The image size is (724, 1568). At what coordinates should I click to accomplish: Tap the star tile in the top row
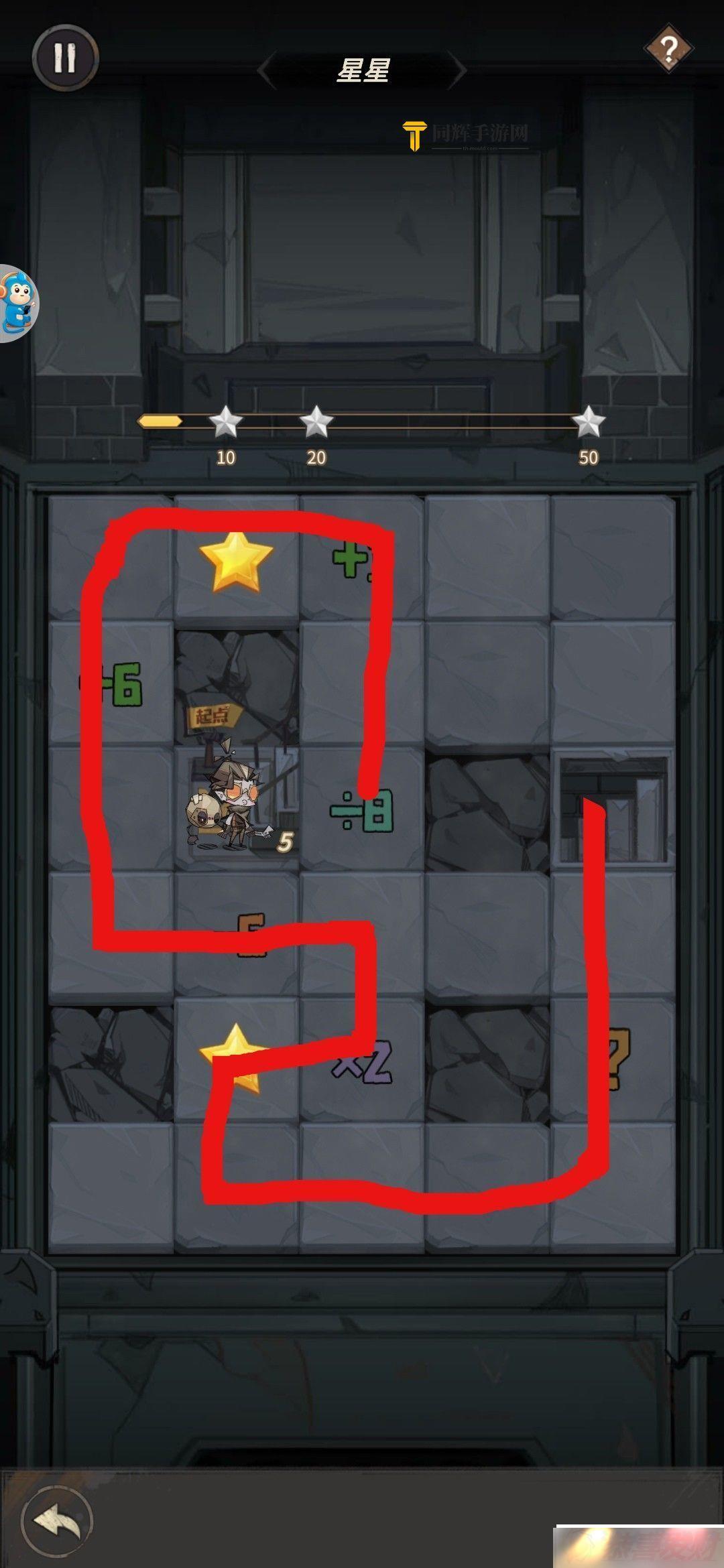coord(236,560)
